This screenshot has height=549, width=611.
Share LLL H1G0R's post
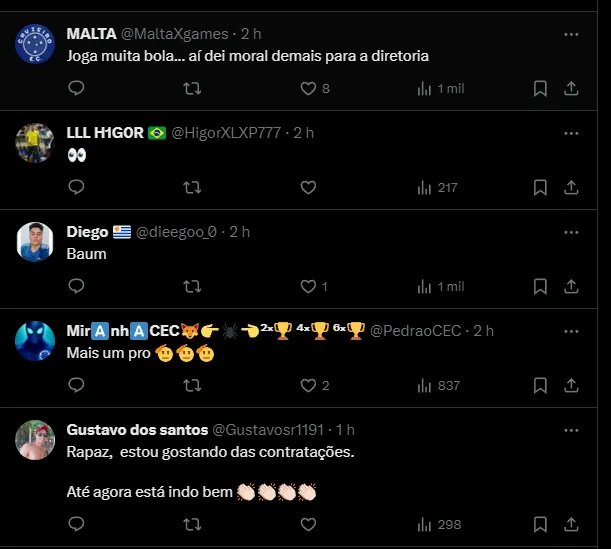[x=571, y=187]
